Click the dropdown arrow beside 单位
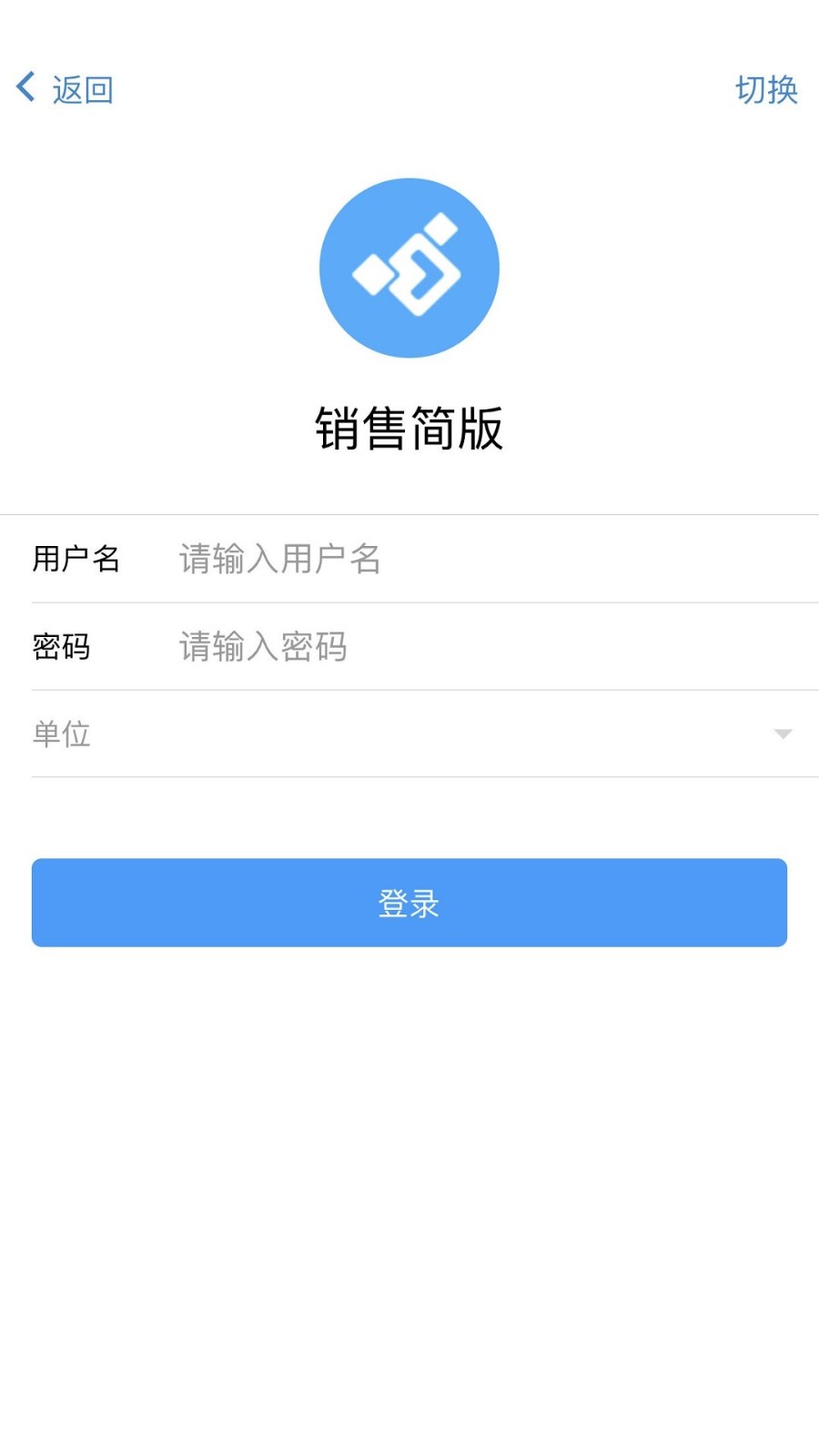819x1456 pixels. click(x=780, y=733)
